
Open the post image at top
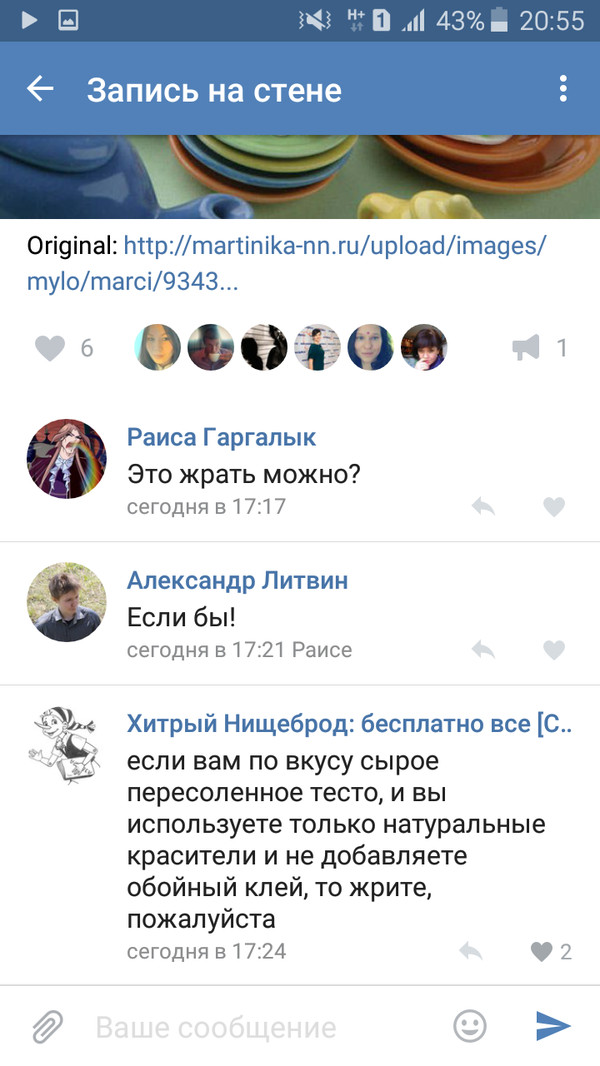click(x=300, y=175)
